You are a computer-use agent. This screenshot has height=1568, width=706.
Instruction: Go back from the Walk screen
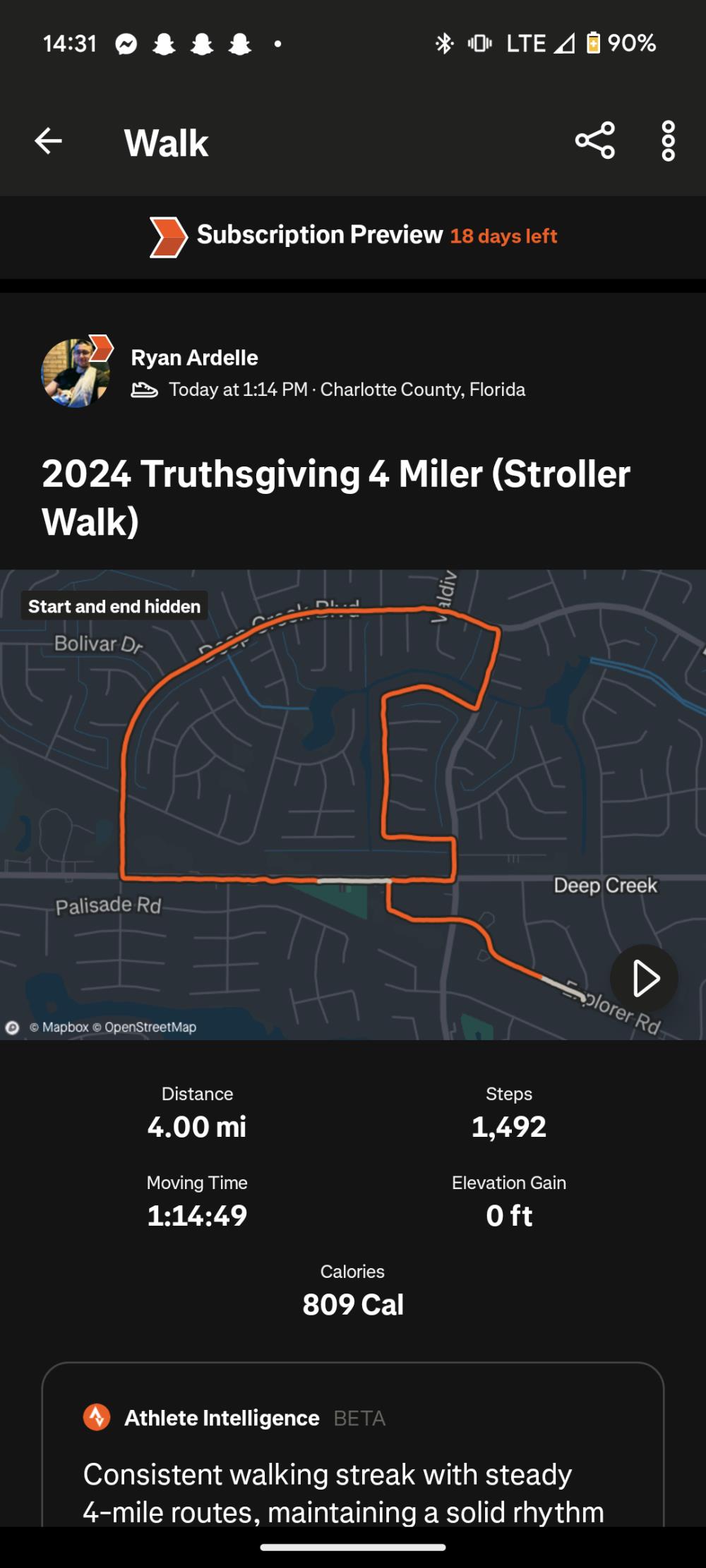[x=48, y=141]
